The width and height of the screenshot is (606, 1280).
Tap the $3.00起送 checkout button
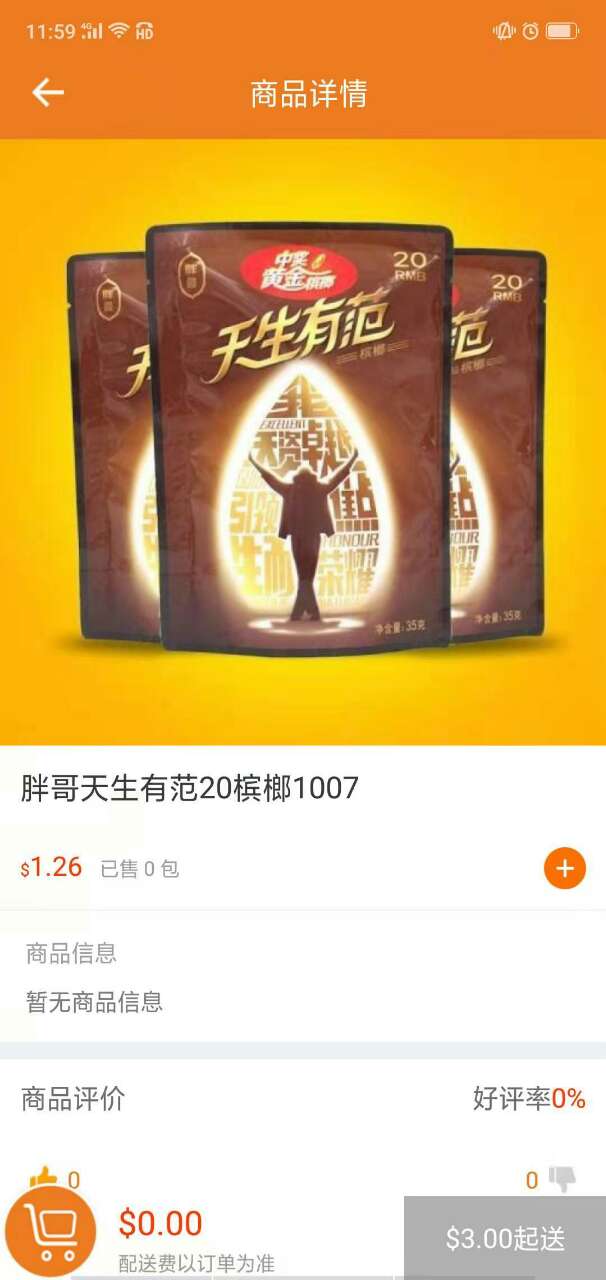[x=505, y=1238]
